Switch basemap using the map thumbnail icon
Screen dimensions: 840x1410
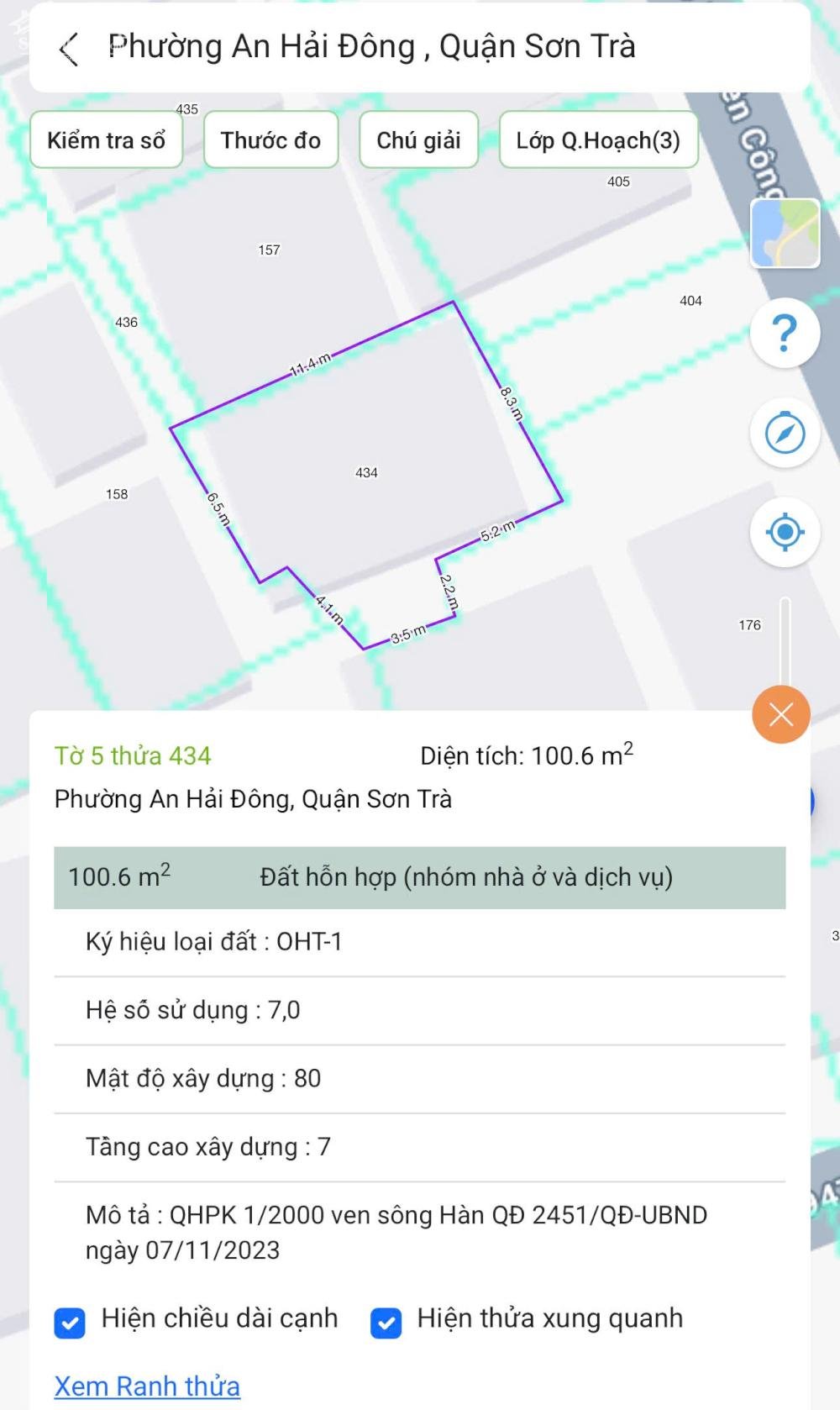[x=785, y=235]
